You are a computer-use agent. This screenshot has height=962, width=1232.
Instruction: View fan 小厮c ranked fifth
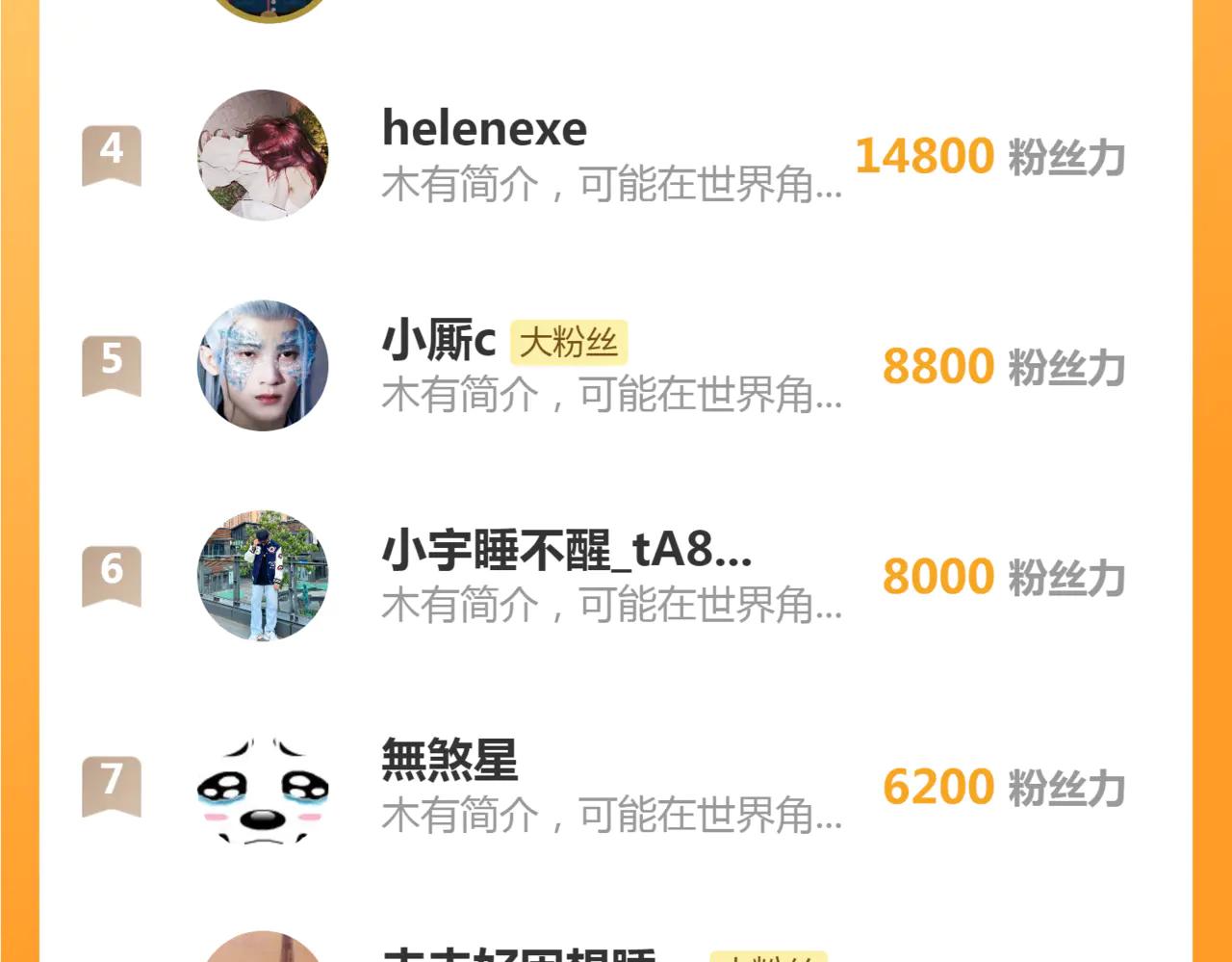pyautogui.click(x=439, y=341)
